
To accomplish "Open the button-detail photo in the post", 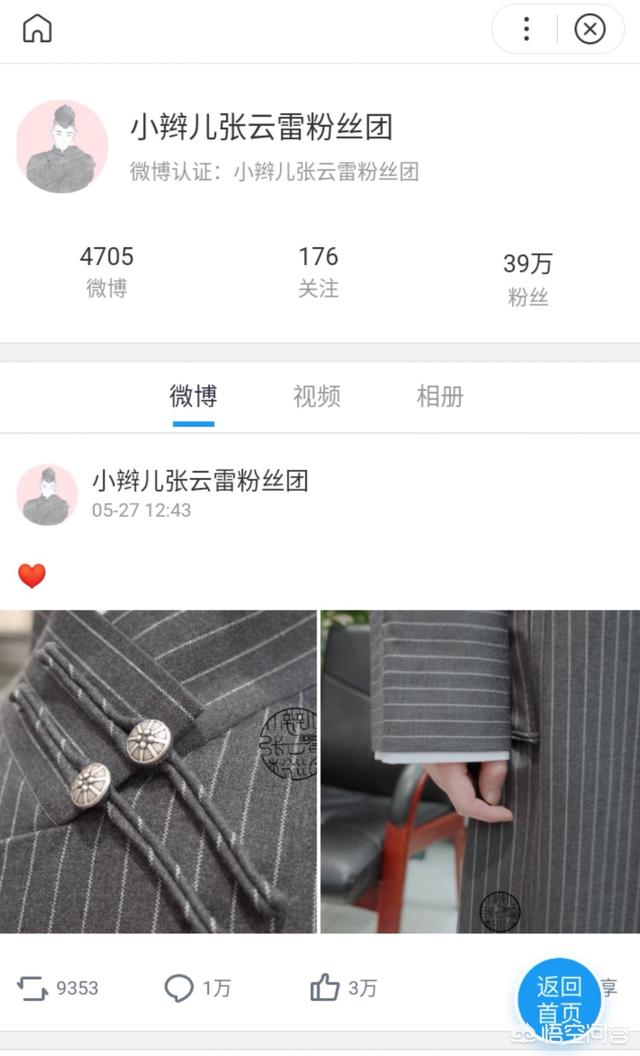I will (158, 771).
